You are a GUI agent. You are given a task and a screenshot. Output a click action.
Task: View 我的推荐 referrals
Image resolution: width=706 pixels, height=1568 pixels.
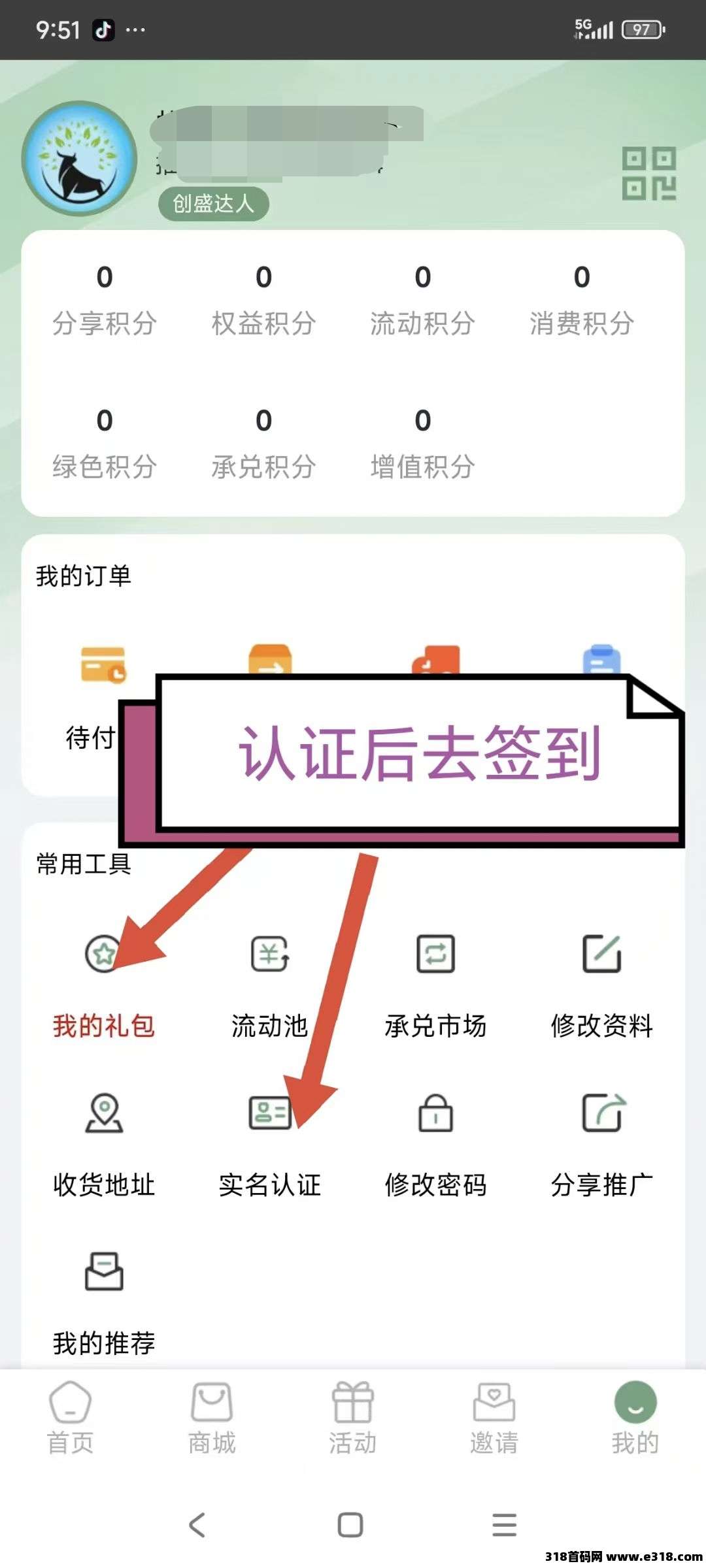pos(103,1300)
